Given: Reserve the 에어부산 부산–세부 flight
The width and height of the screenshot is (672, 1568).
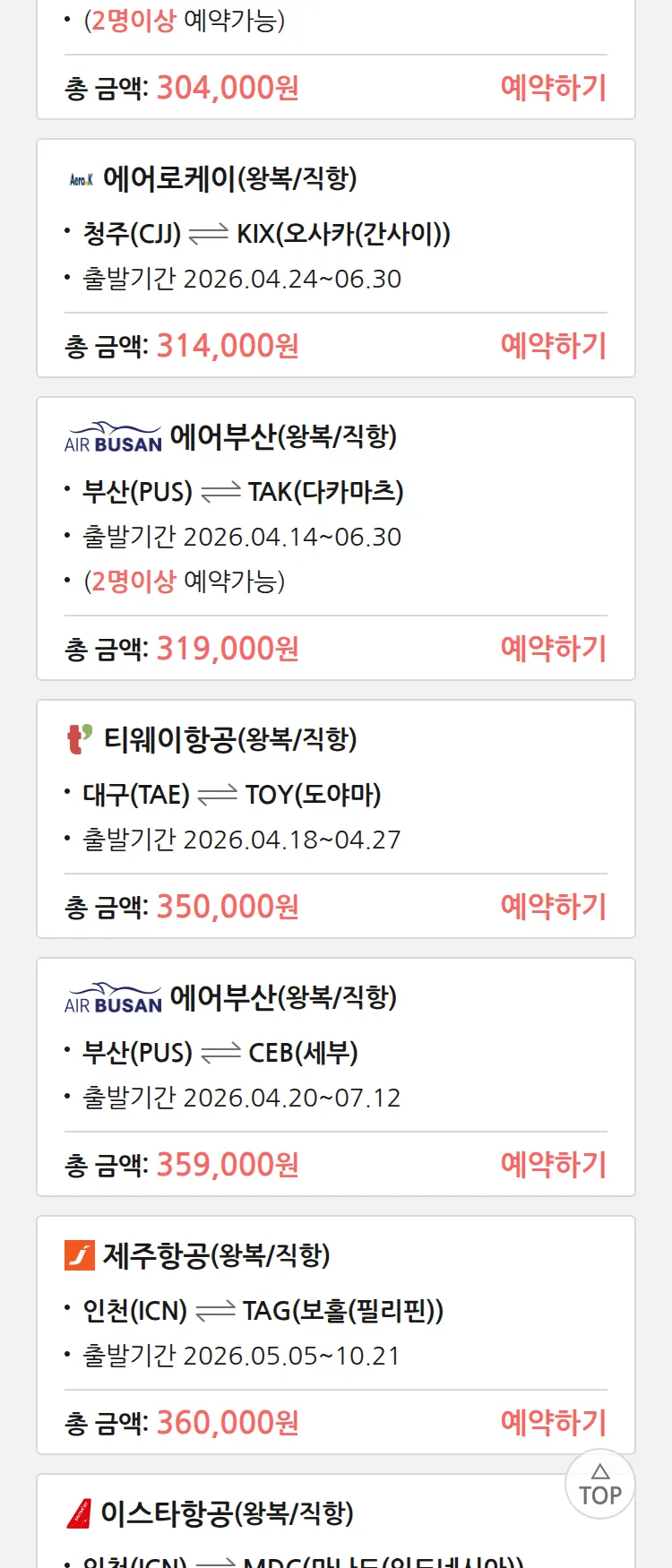Looking at the screenshot, I should tap(553, 1165).
